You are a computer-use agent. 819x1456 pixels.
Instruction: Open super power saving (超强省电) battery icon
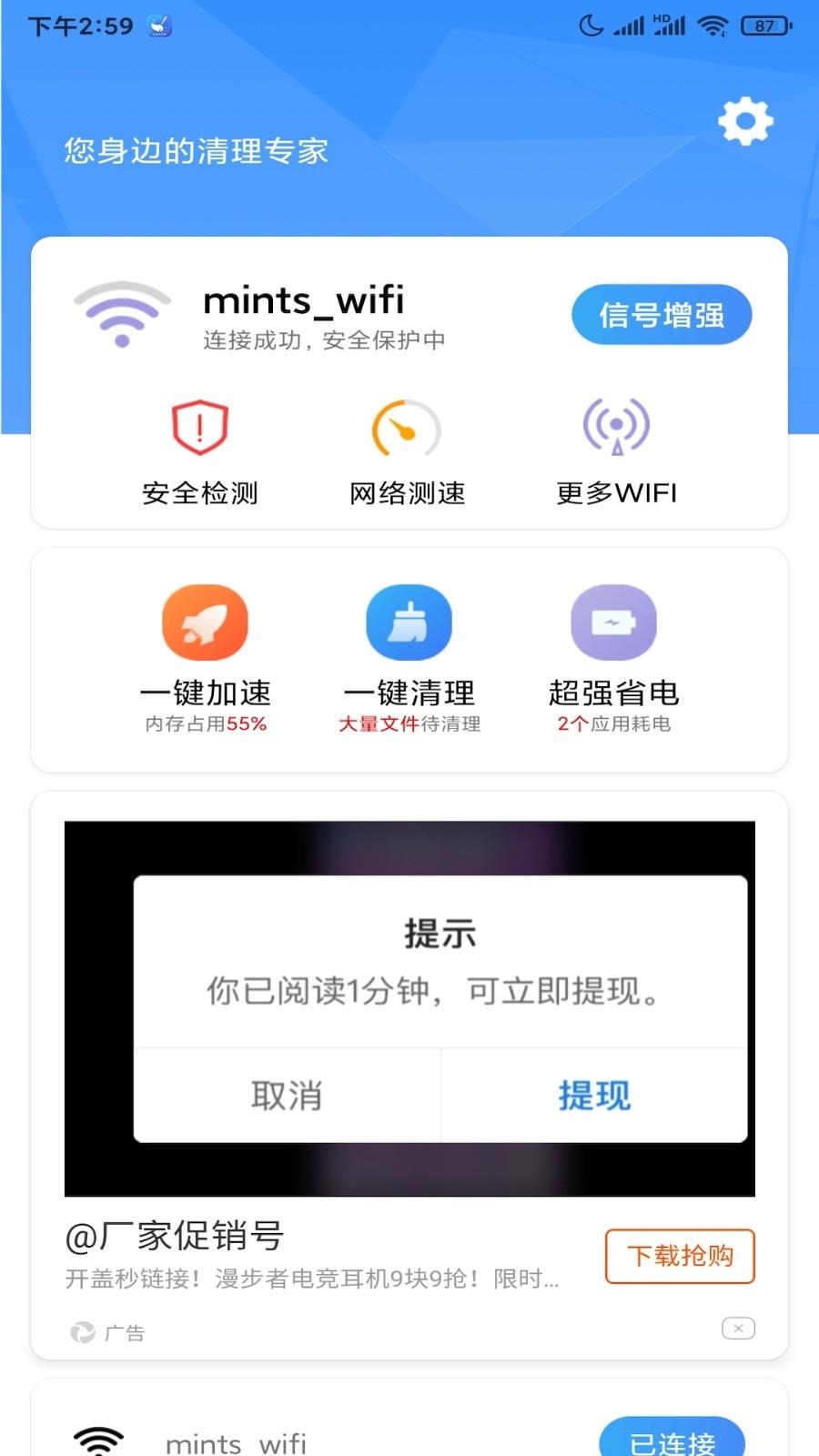click(614, 621)
